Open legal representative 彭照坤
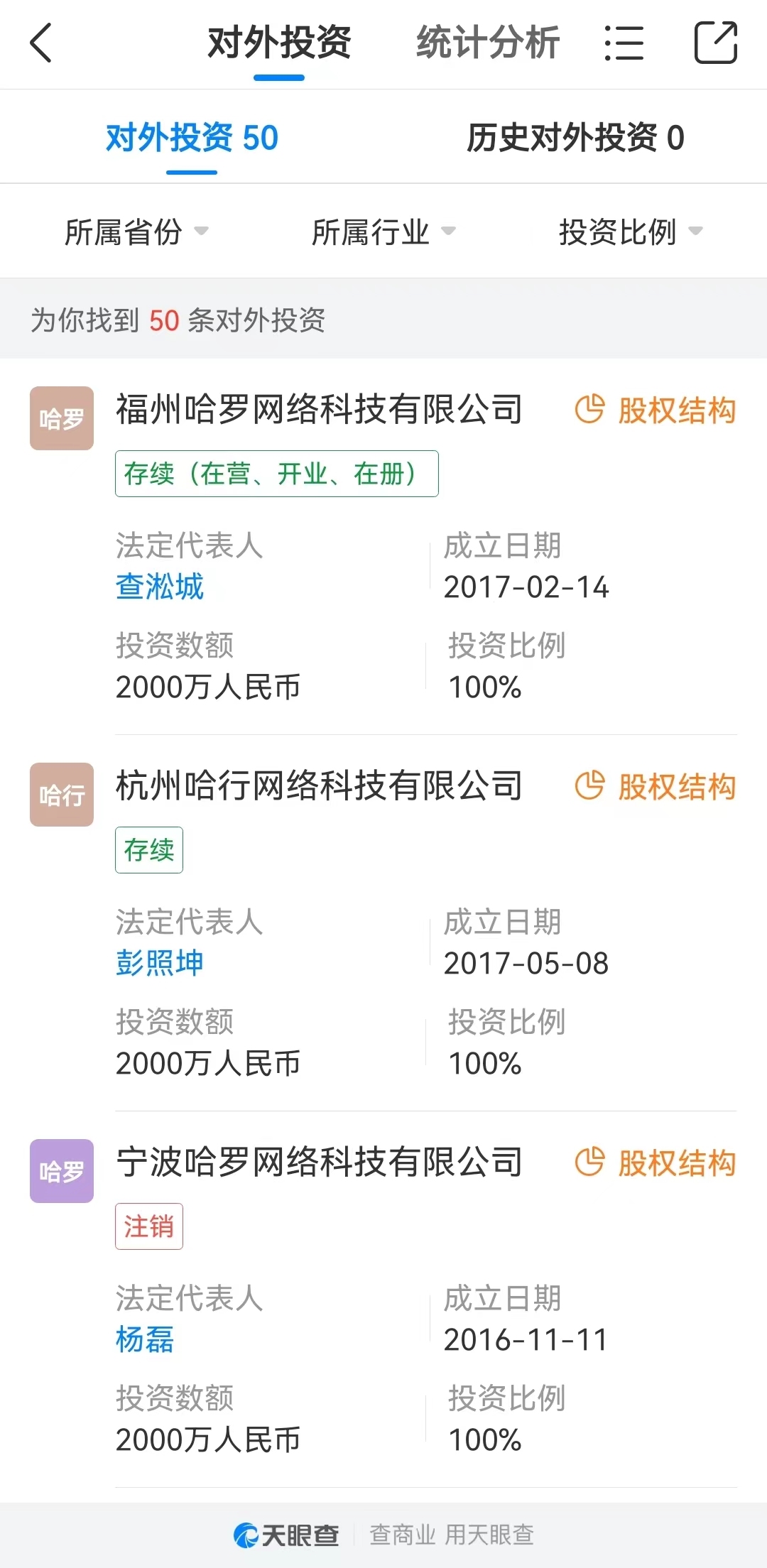This screenshot has width=767, height=1568. coord(160,964)
